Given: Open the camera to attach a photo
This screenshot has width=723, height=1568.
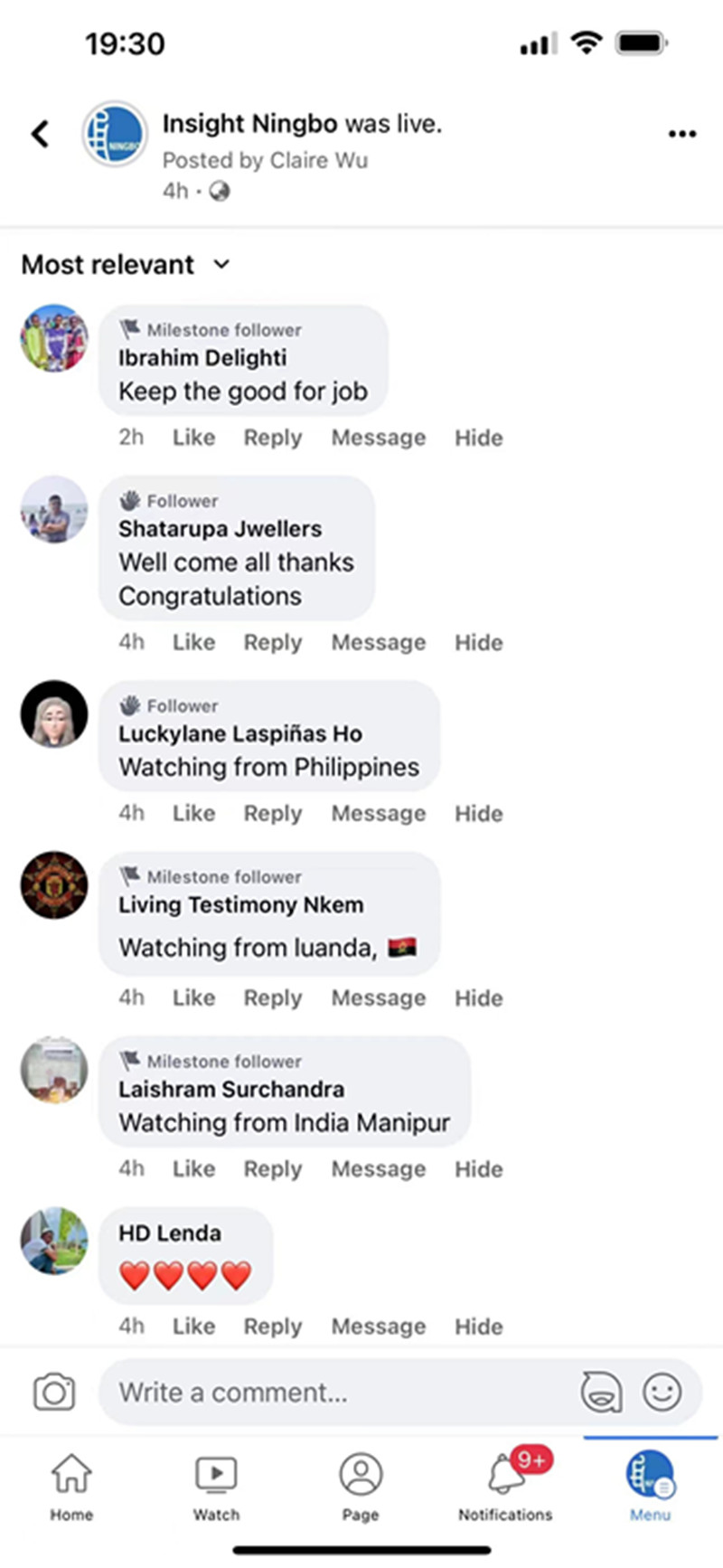Looking at the screenshot, I should point(54,1393).
